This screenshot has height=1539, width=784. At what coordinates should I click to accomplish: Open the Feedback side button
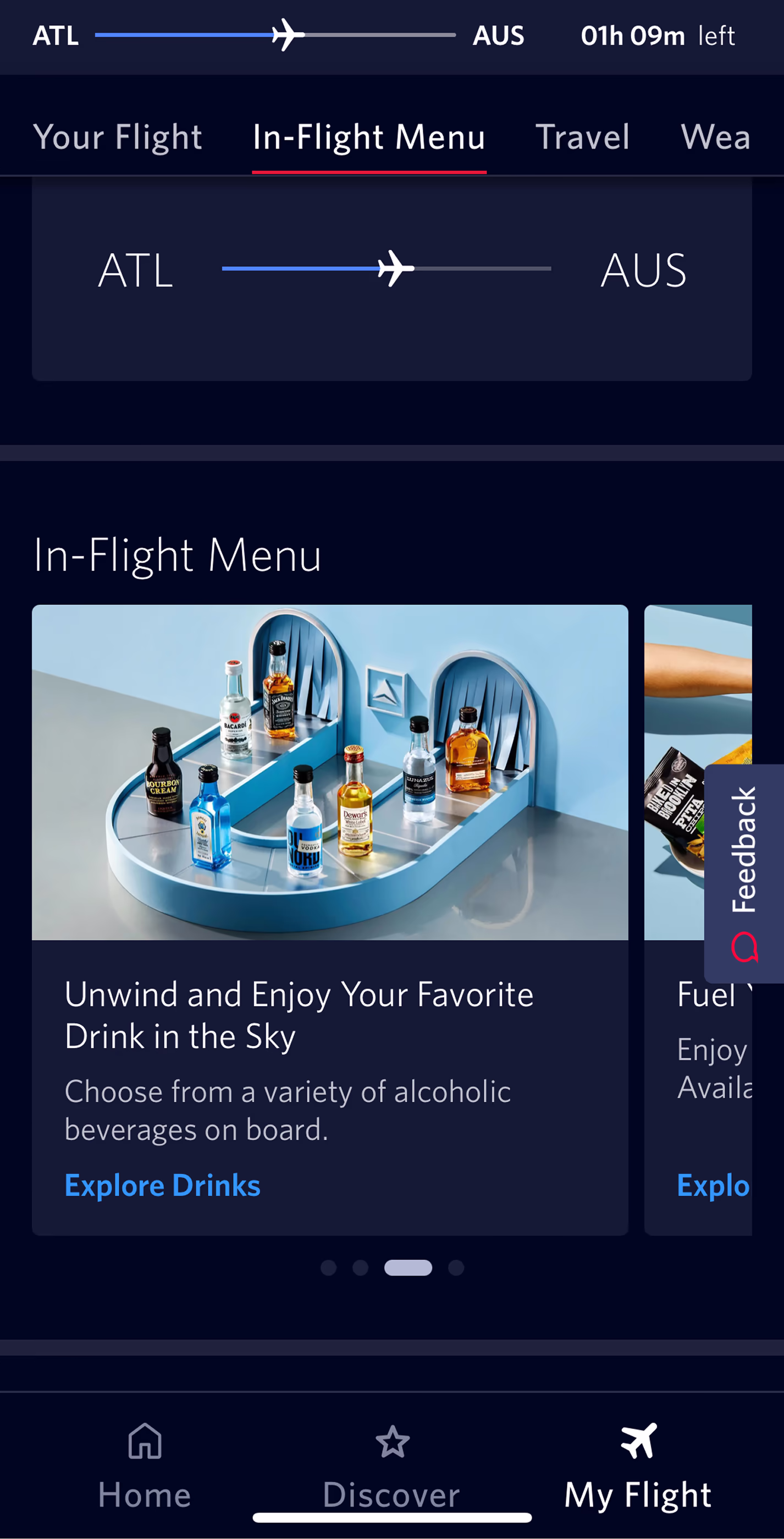(x=744, y=873)
